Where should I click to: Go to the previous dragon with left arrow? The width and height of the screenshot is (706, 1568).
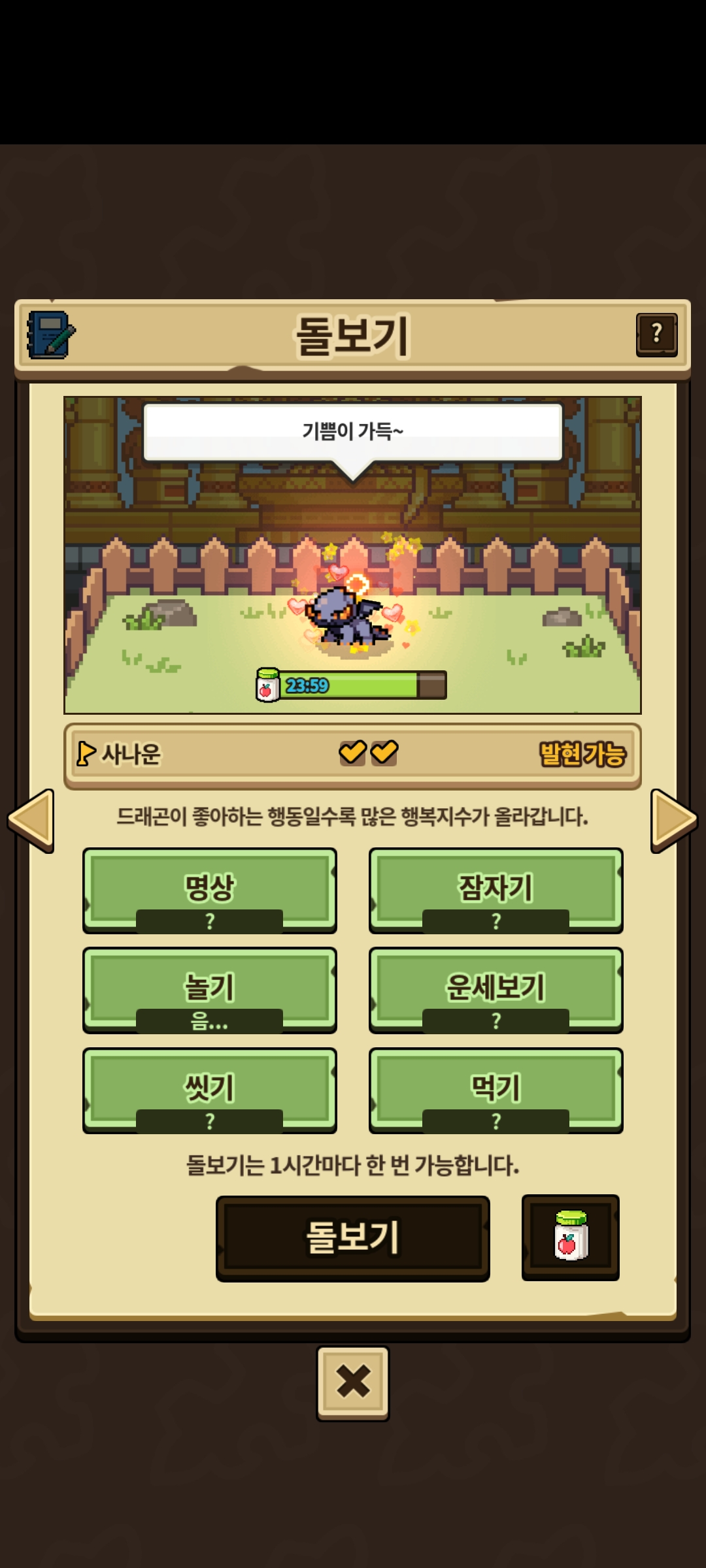(31, 820)
